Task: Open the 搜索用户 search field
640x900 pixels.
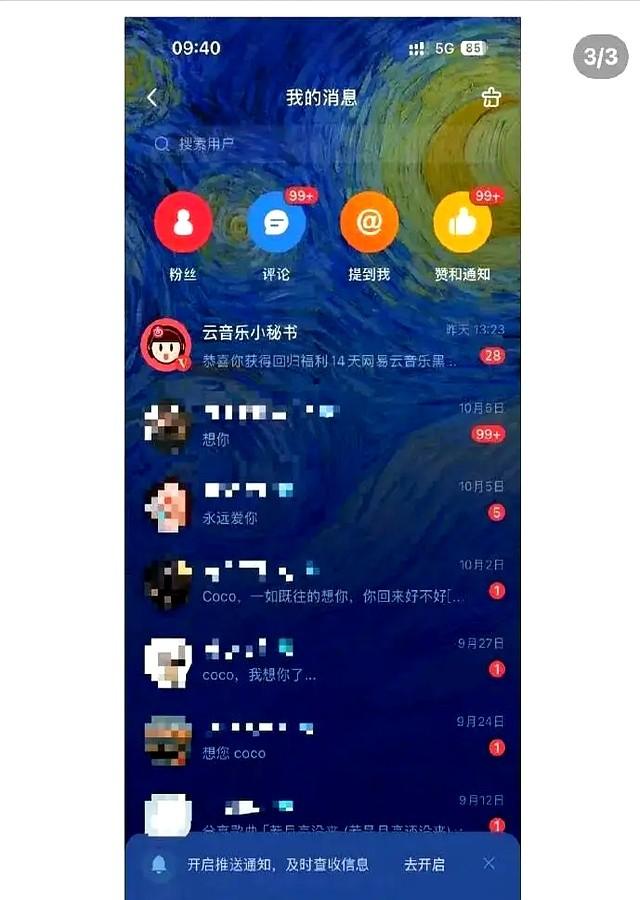Action: [322, 143]
